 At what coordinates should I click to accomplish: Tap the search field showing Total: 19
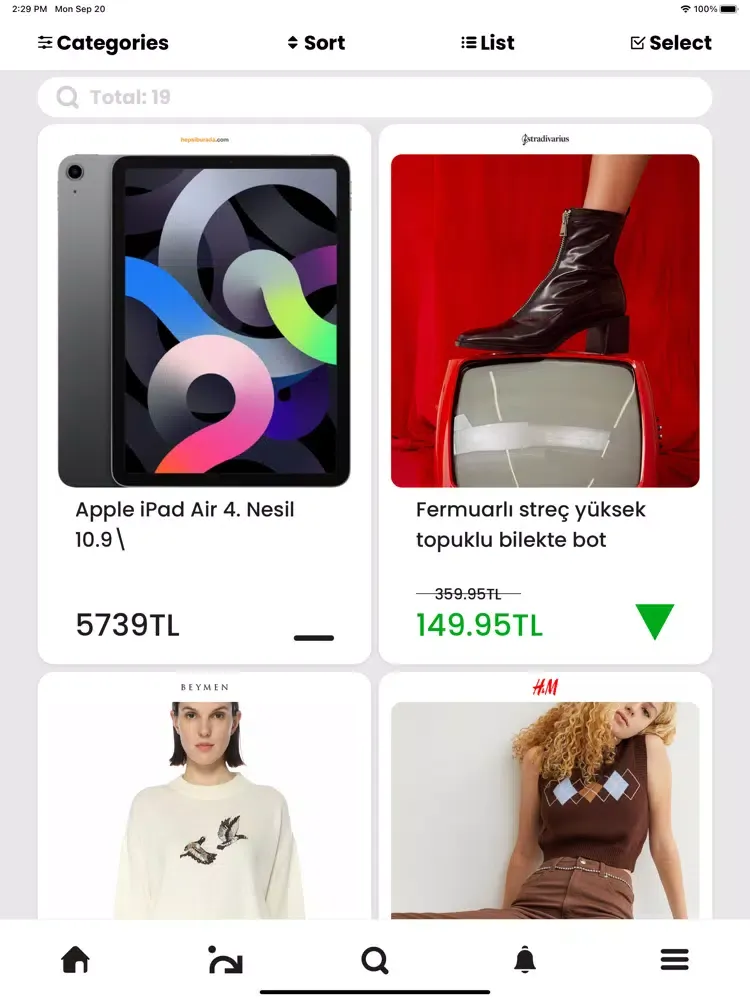[x=375, y=97]
